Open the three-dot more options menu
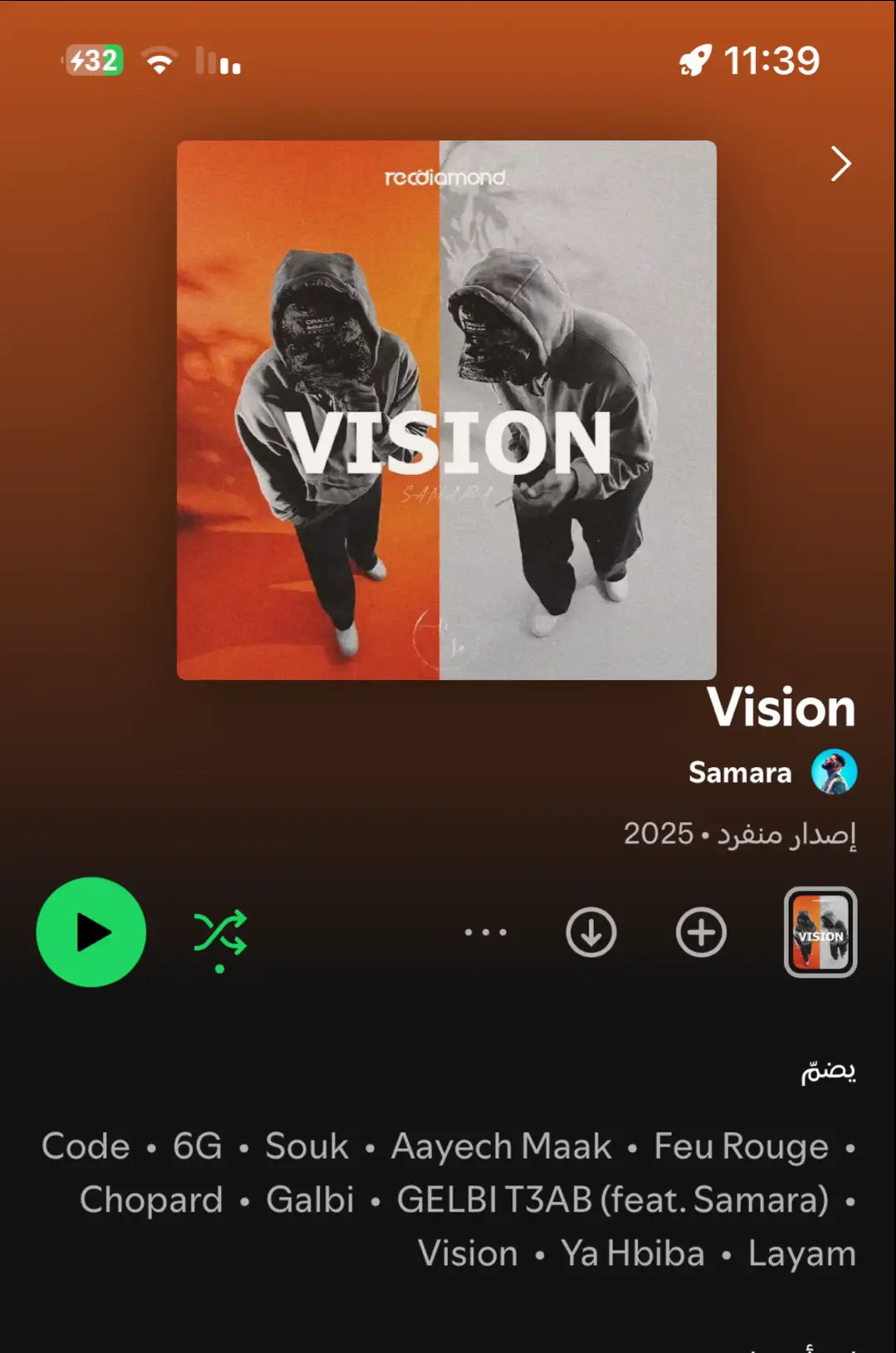Viewport: 896px width, 1353px height. (x=485, y=932)
